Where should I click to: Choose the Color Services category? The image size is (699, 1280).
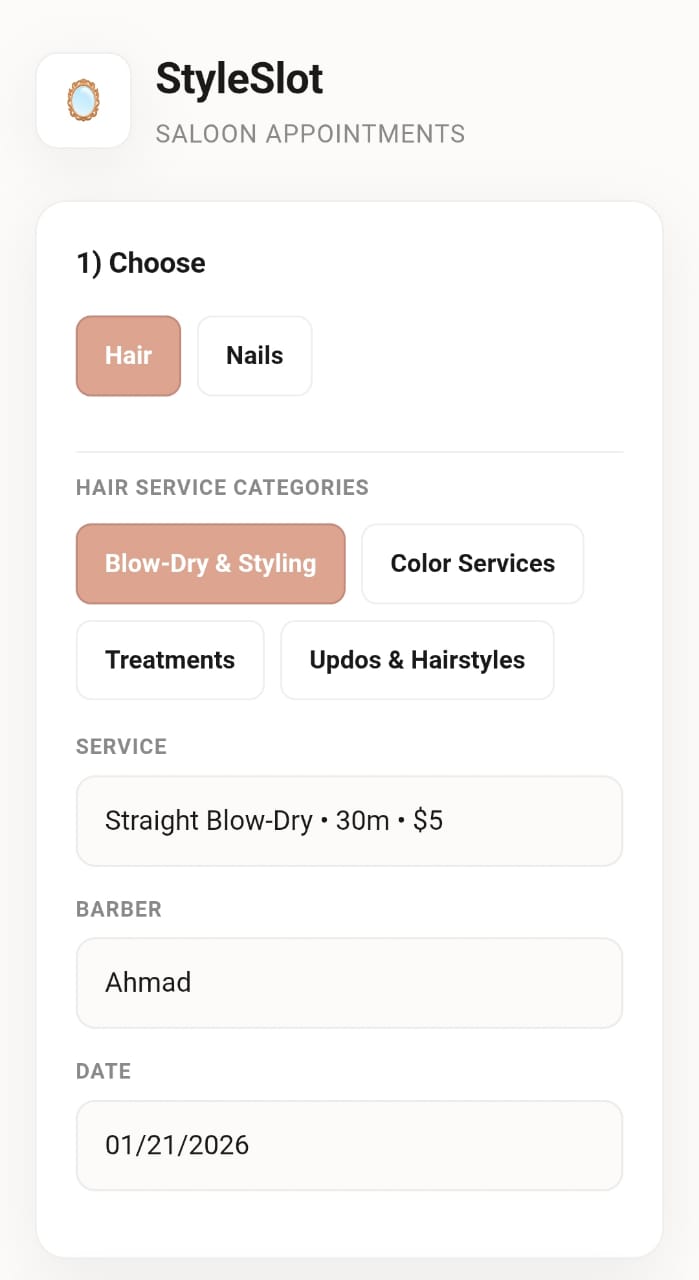472,564
